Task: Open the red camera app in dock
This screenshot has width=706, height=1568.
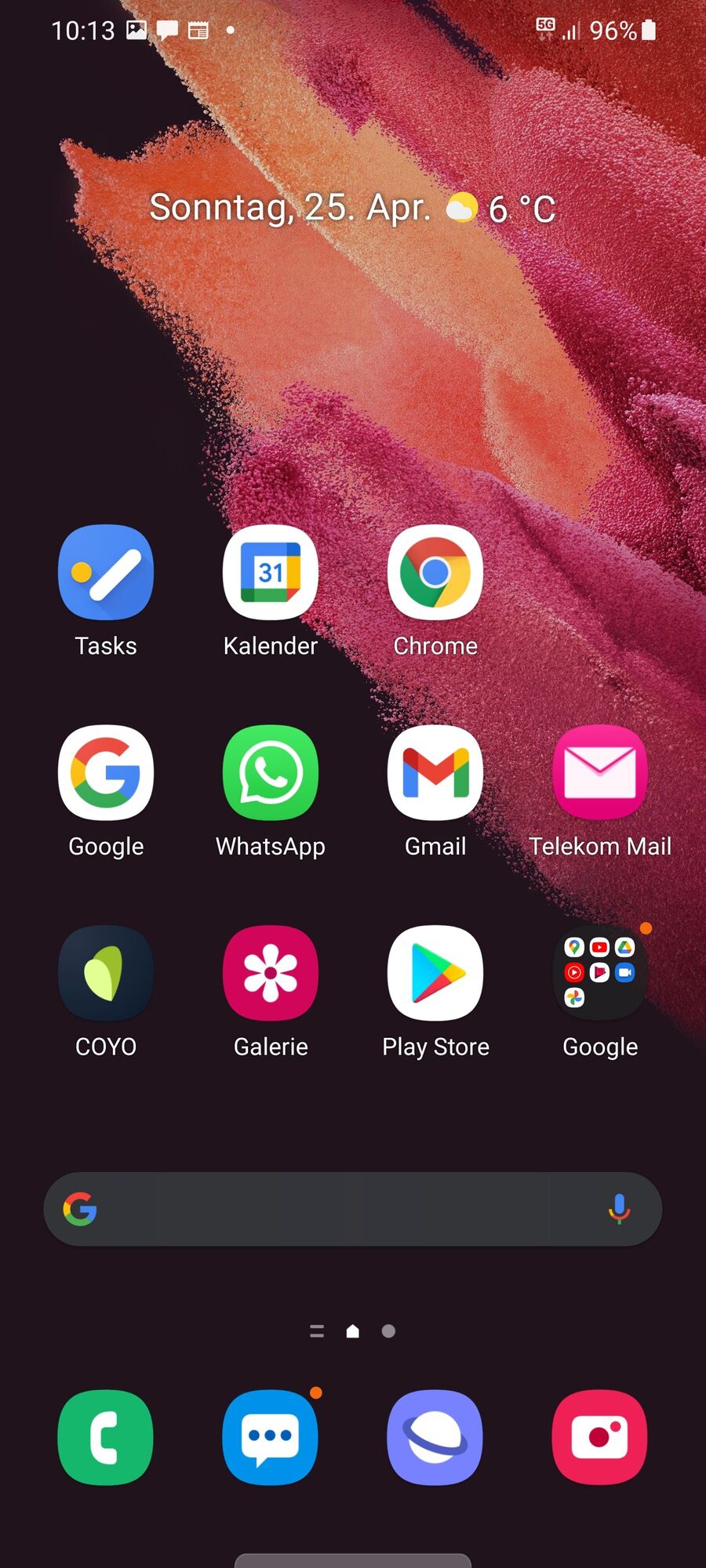Action: (x=600, y=1437)
